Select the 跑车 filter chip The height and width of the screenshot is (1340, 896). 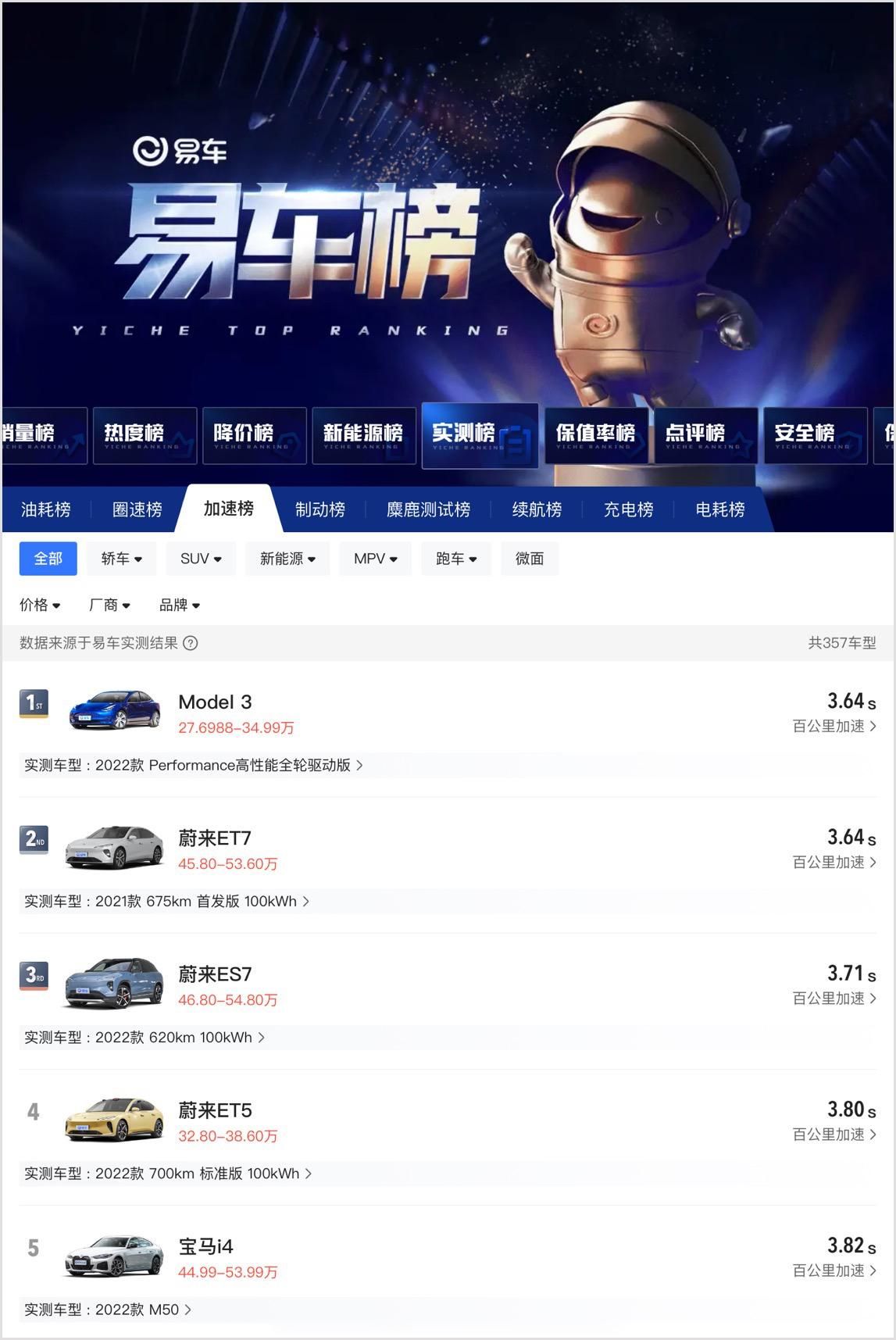point(455,558)
